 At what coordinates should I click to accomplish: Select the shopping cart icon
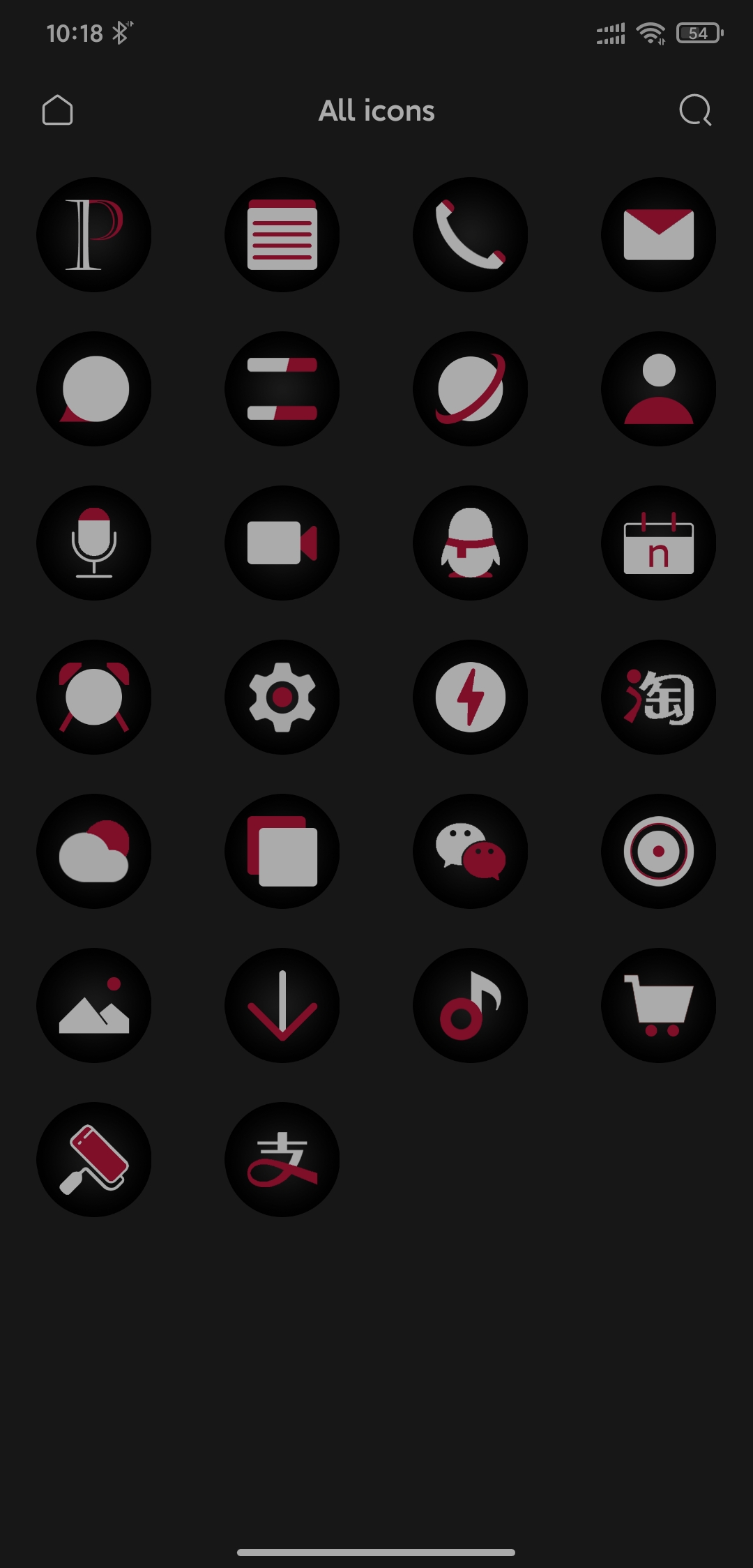click(659, 1005)
